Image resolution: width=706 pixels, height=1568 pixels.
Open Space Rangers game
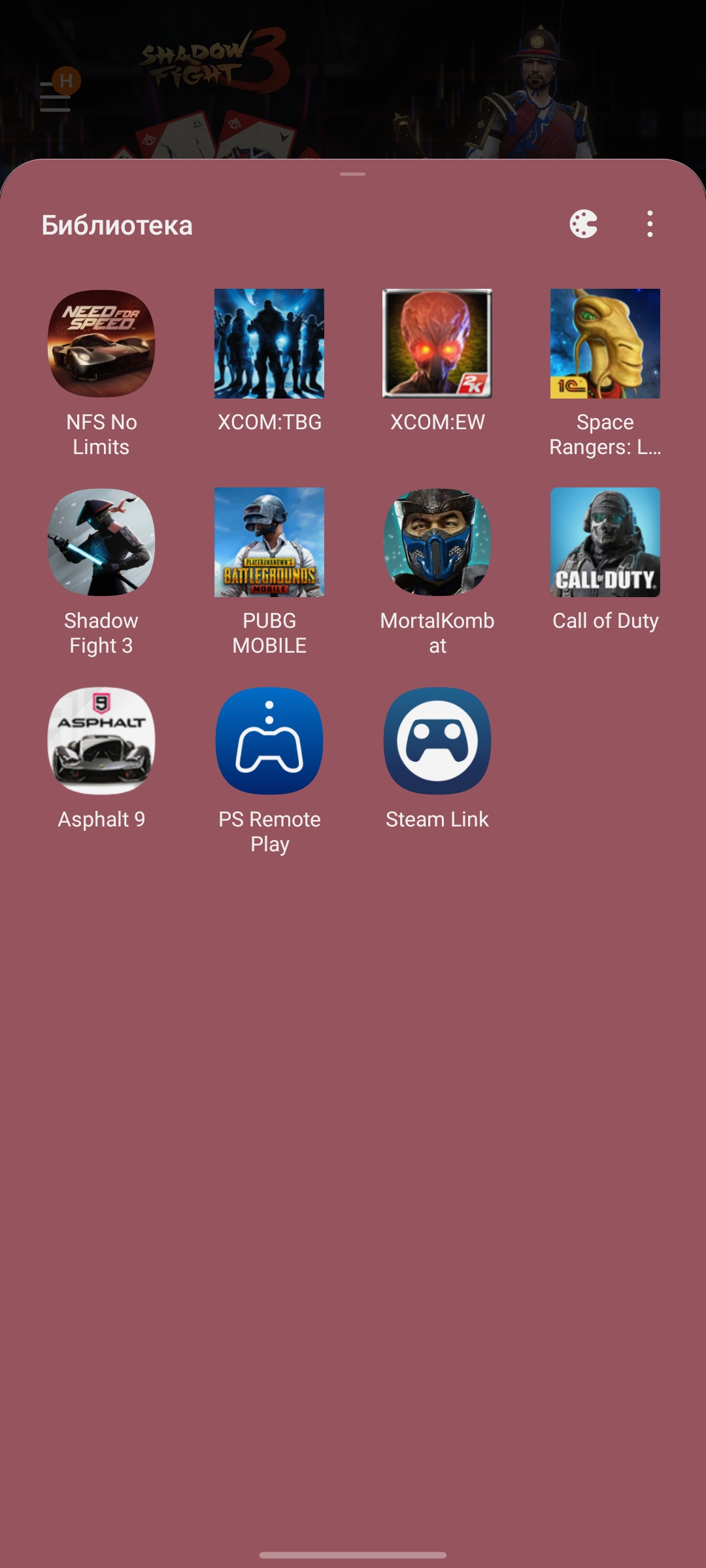(605, 344)
